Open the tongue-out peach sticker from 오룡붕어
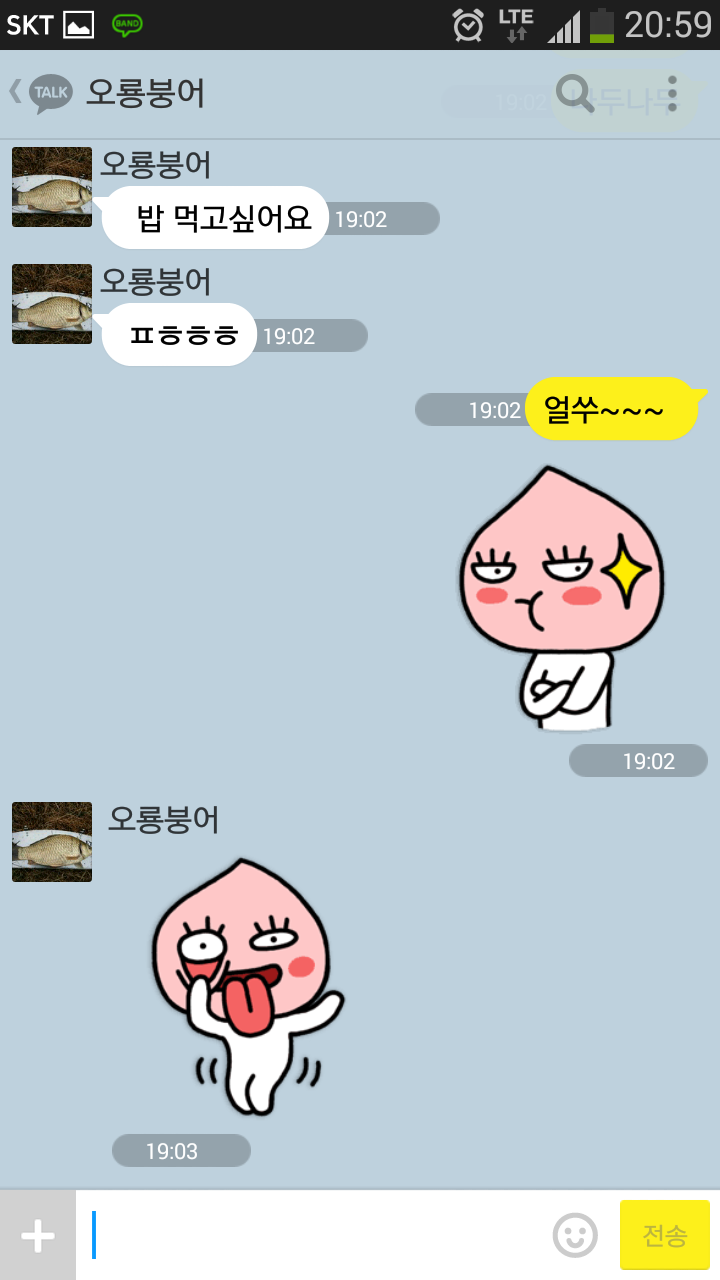Screen dimensions: 720x1280 (x=248, y=986)
